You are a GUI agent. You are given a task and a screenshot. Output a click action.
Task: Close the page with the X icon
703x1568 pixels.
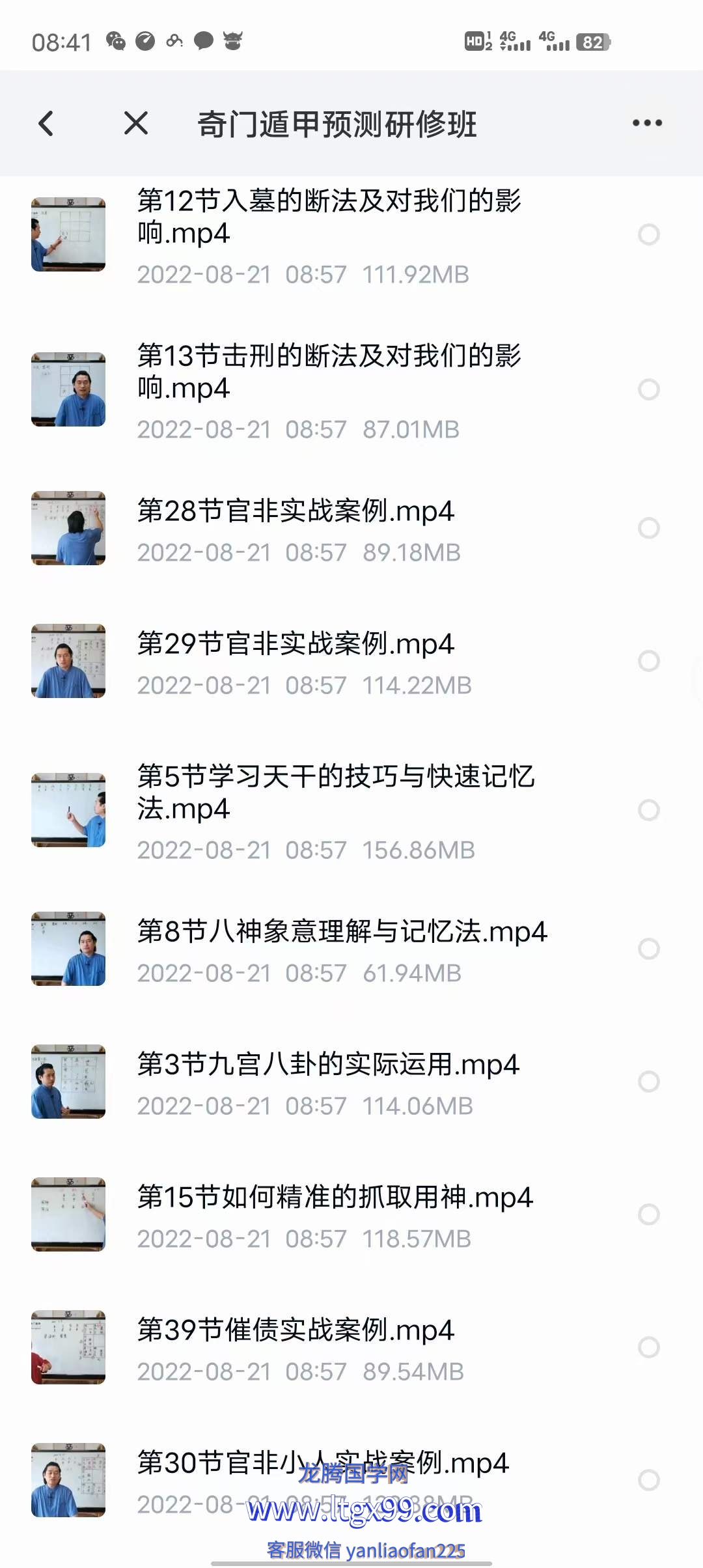tap(136, 123)
